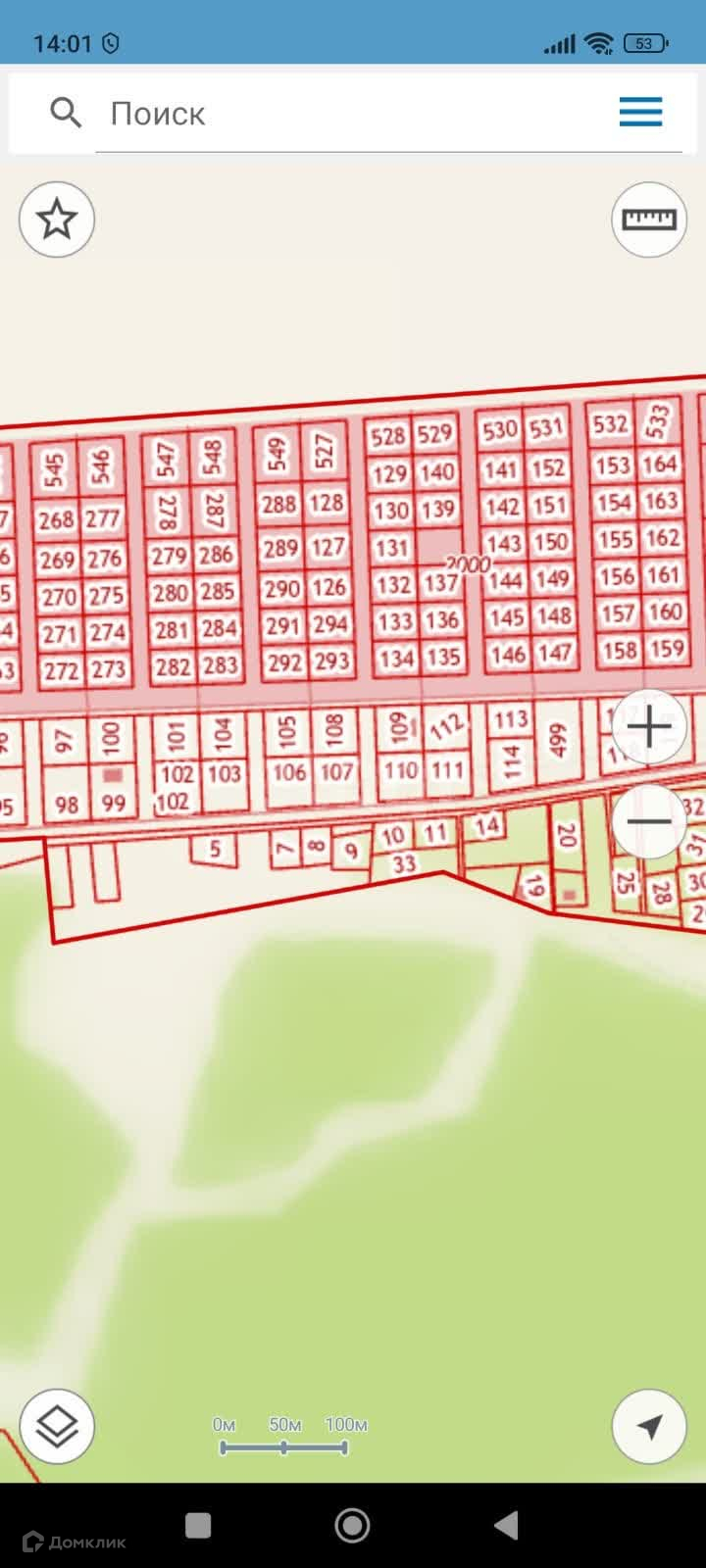The height and width of the screenshot is (1568, 706).
Task: Center map on my location
Action: tap(649, 1426)
